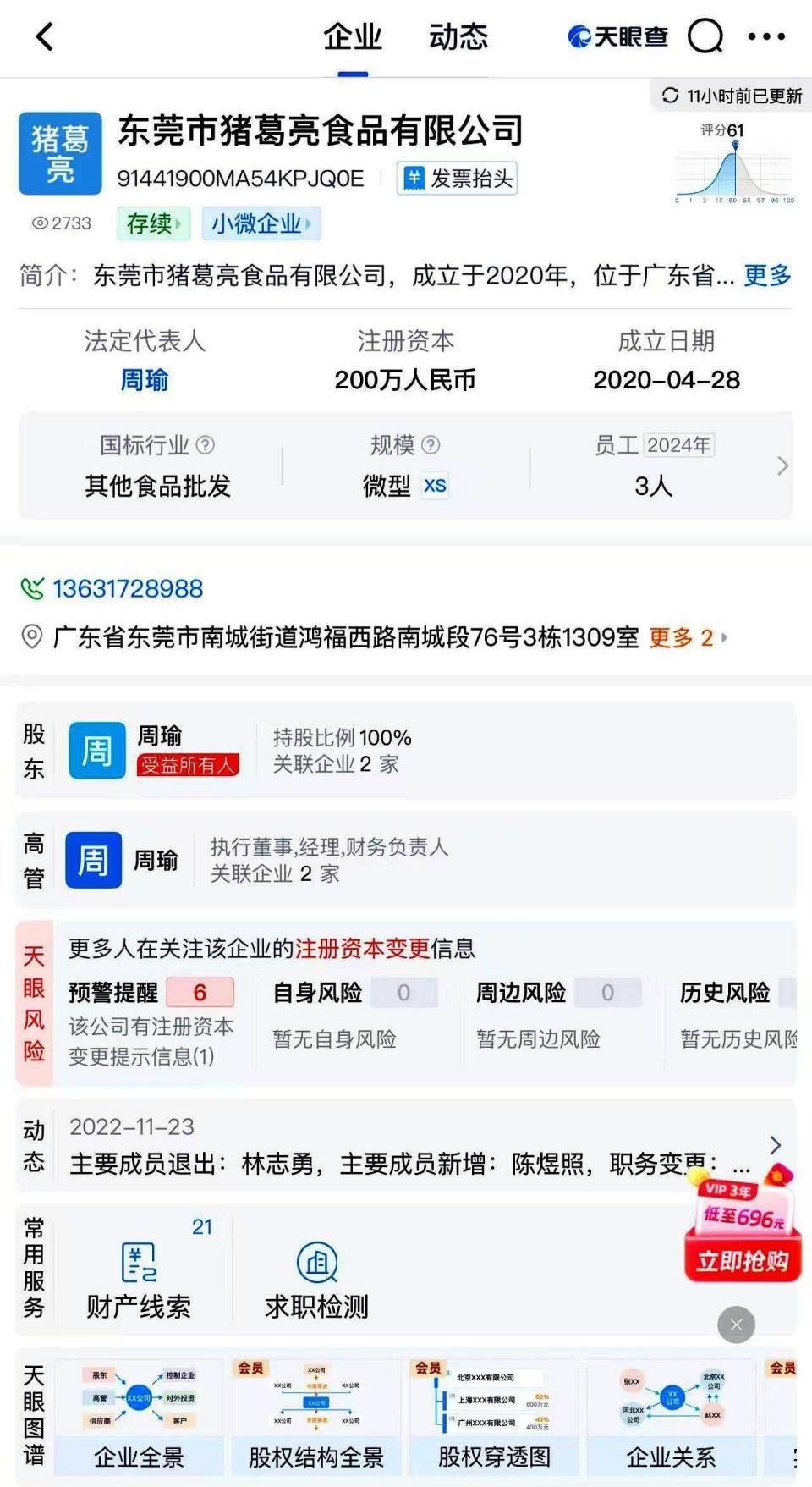
Task: Open the 注册资本变更 information link
Action: [x=362, y=950]
